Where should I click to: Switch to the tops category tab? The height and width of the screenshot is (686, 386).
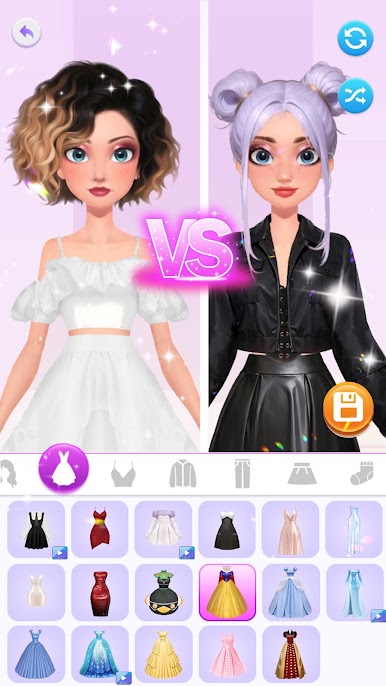(123, 473)
